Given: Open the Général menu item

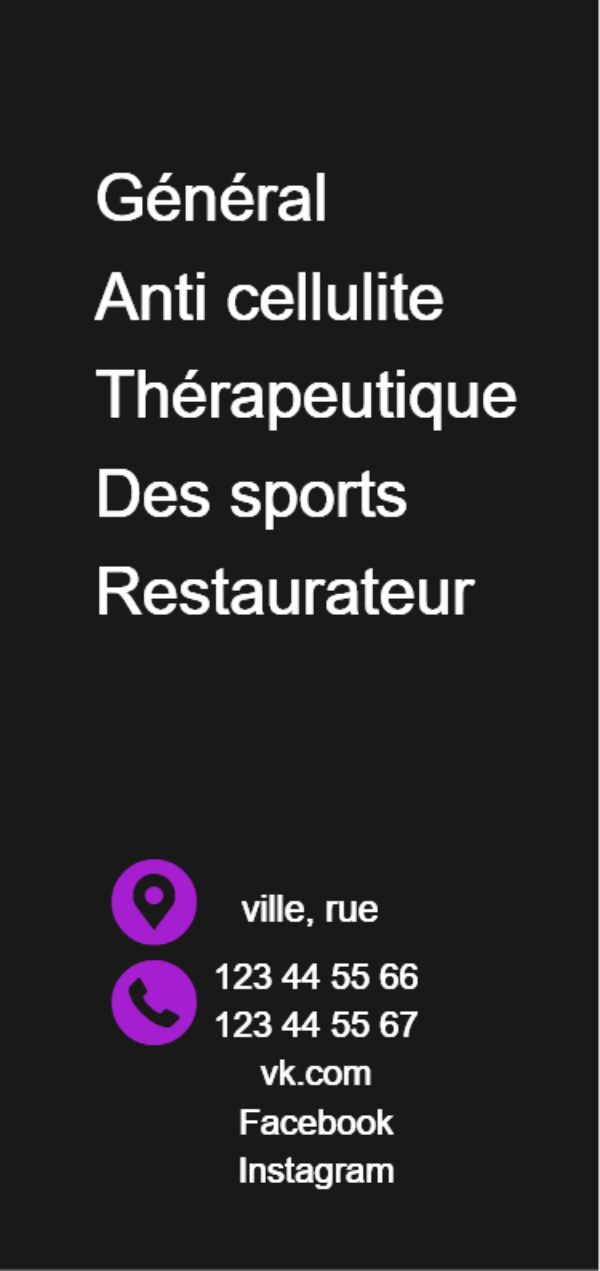Looking at the screenshot, I should click(x=211, y=198).
